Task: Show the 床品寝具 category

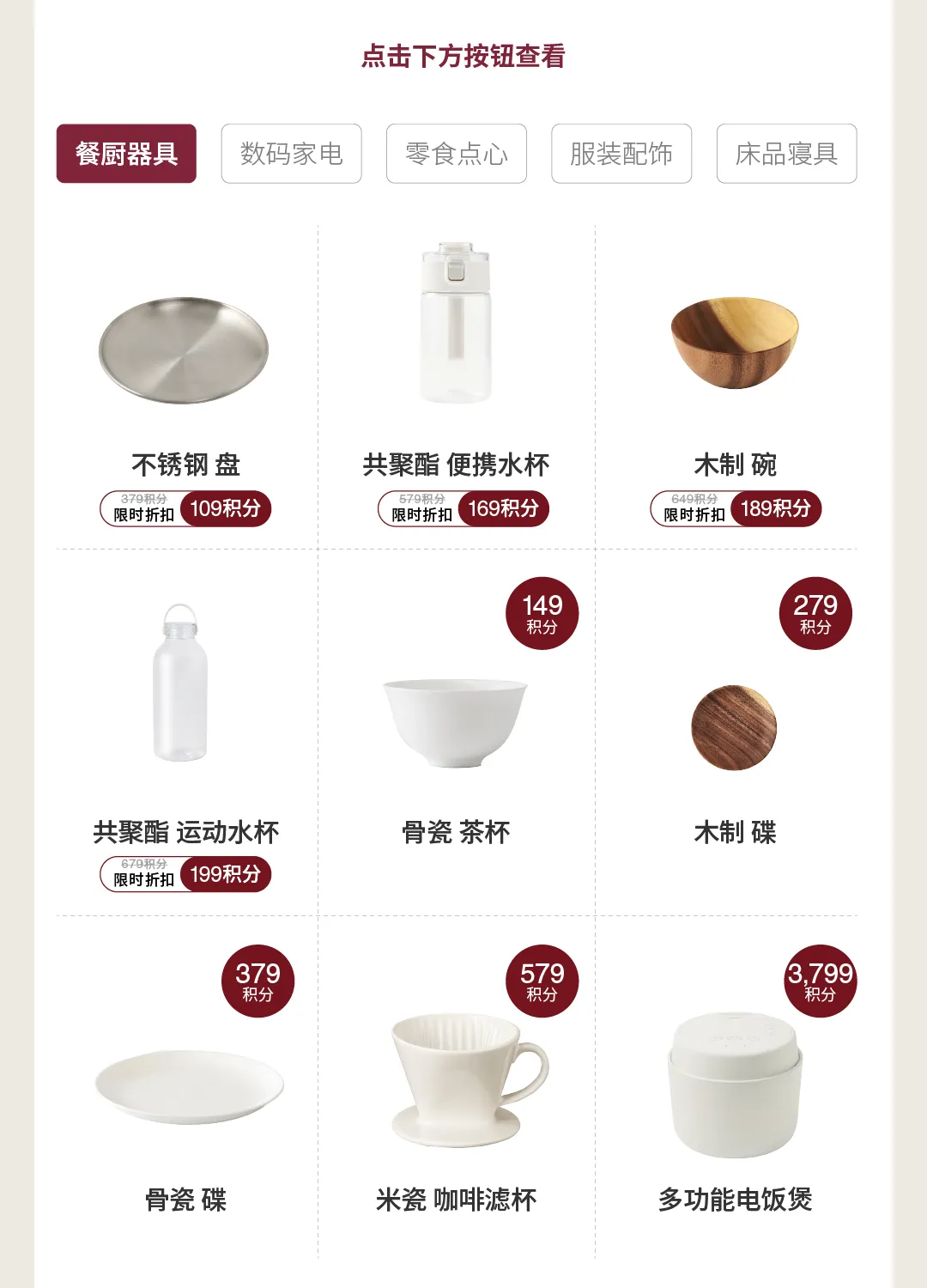Action: tap(786, 154)
